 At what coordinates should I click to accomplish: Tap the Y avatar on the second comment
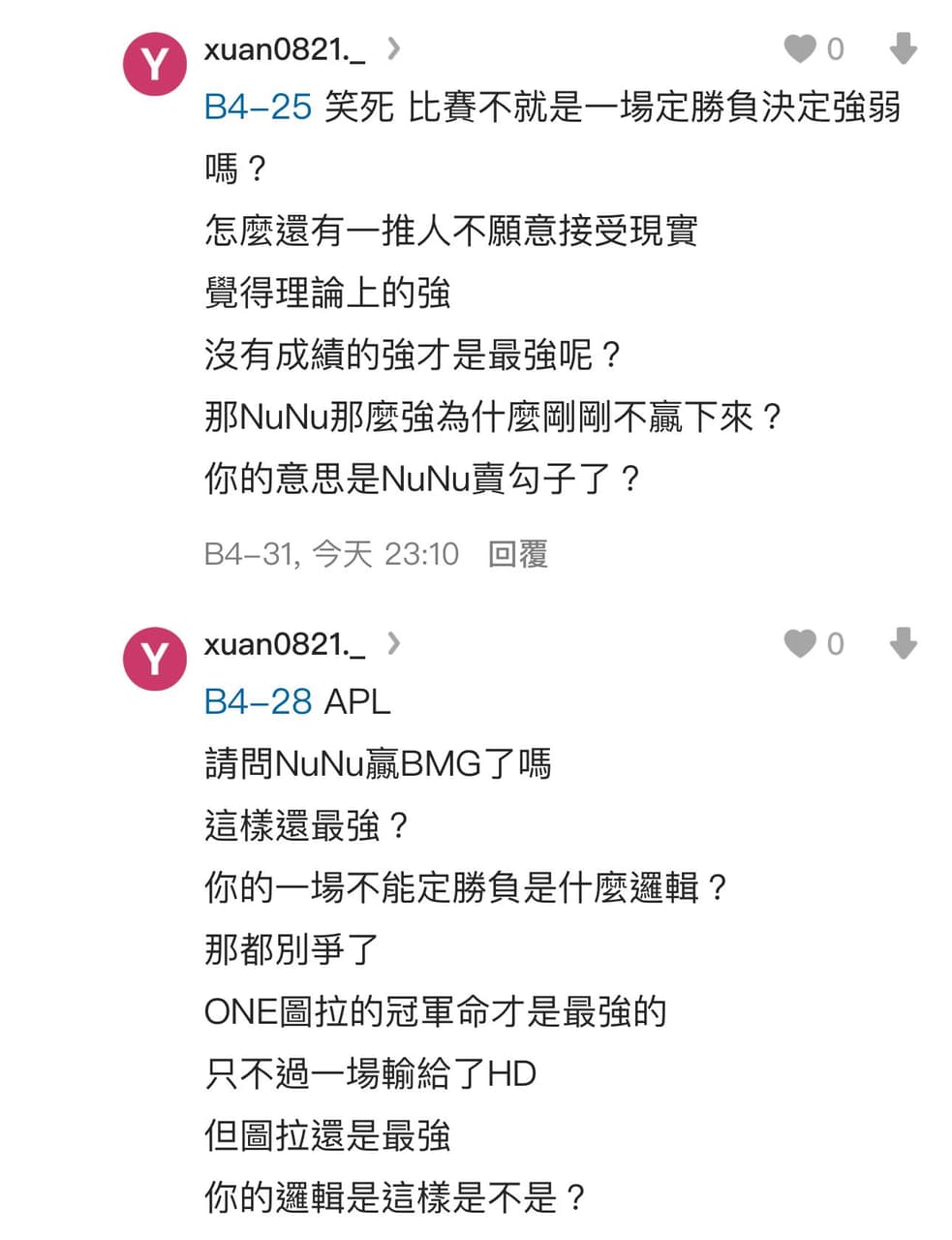[x=155, y=659]
